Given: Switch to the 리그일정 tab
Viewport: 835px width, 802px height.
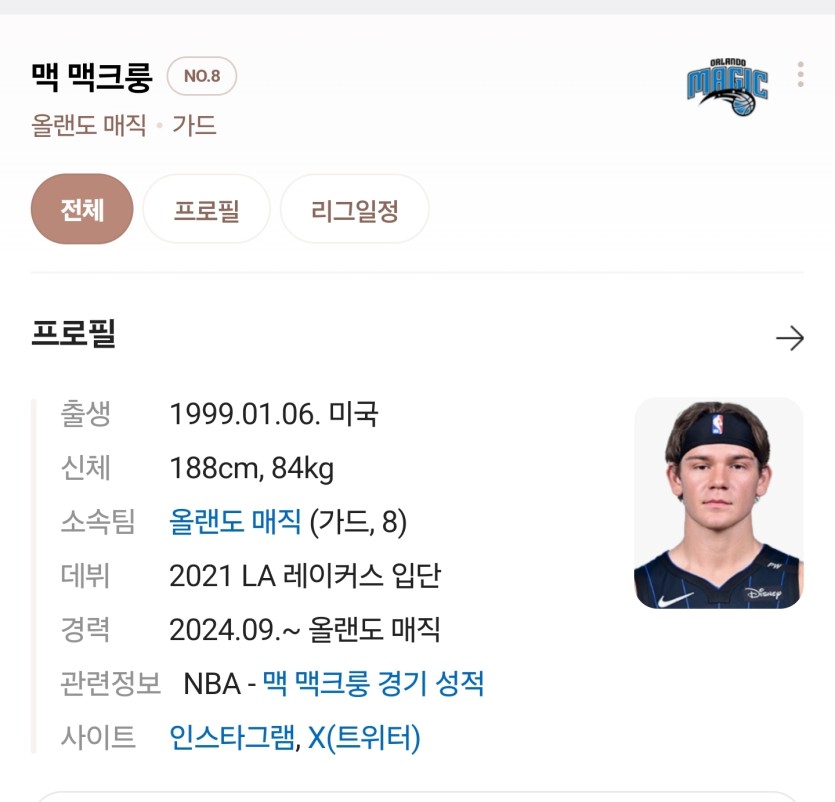Looking at the screenshot, I should pos(354,210).
